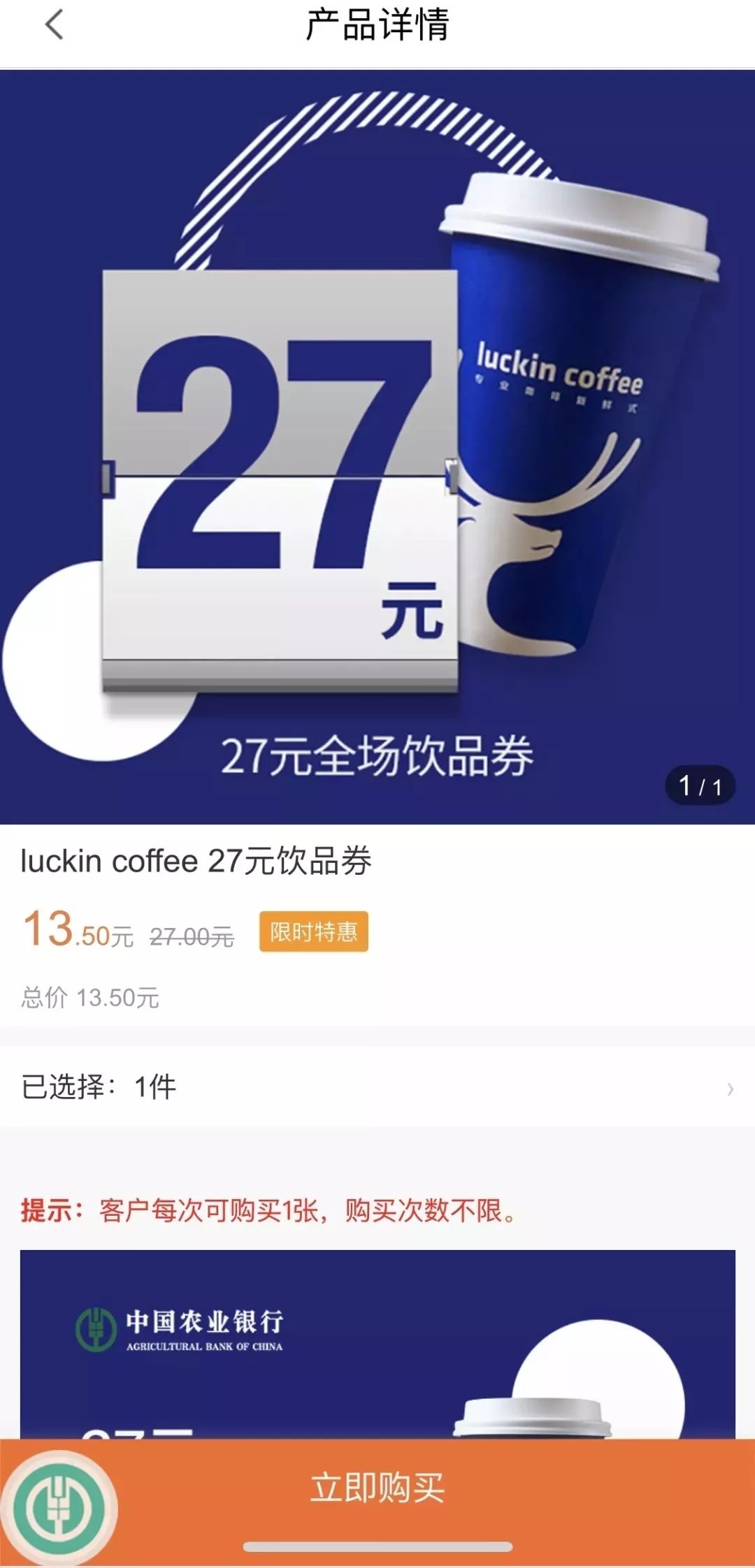Go back from product details

[x=54, y=25]
